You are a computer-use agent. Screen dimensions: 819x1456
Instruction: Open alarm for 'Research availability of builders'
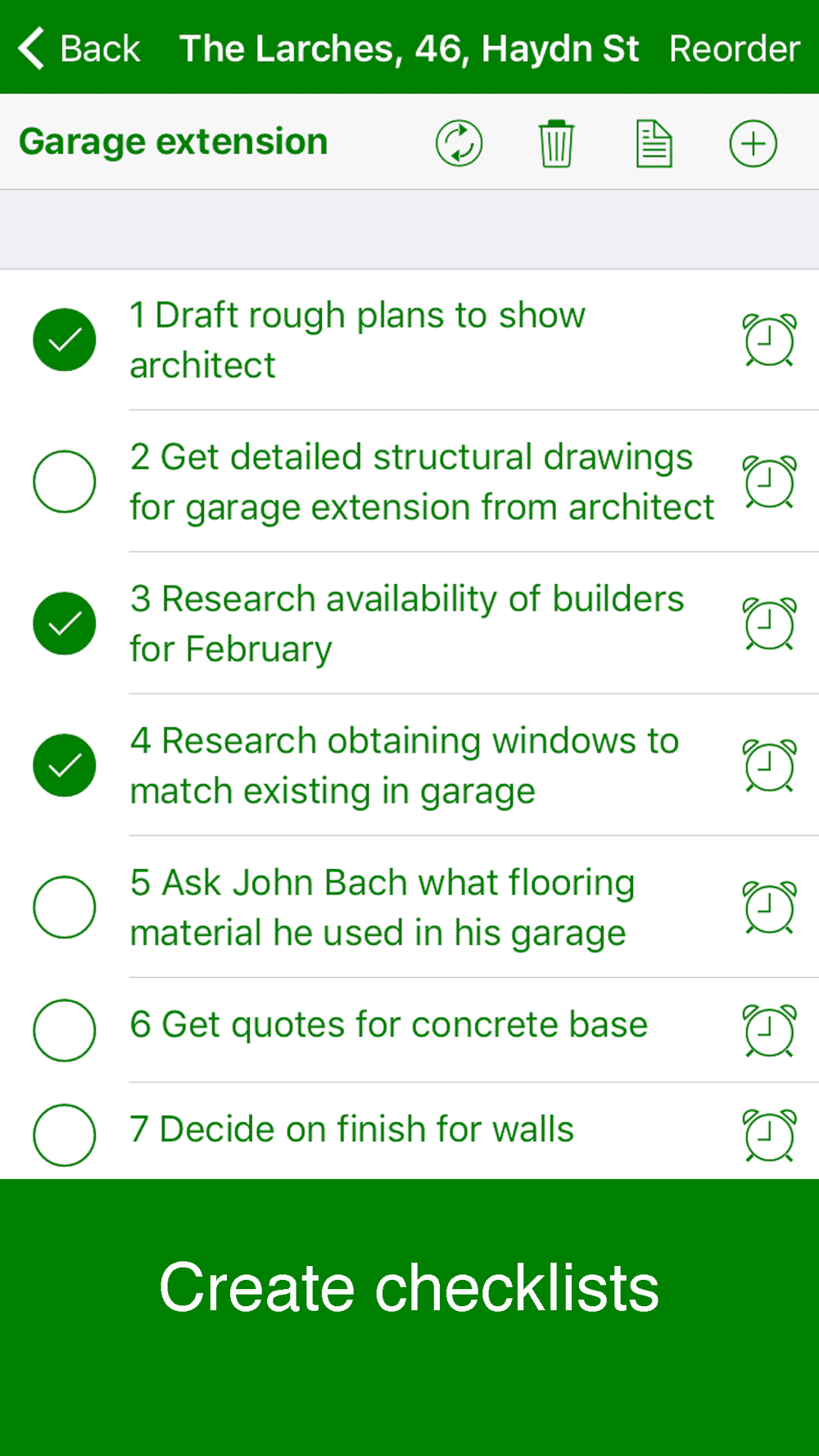point(769,623)
